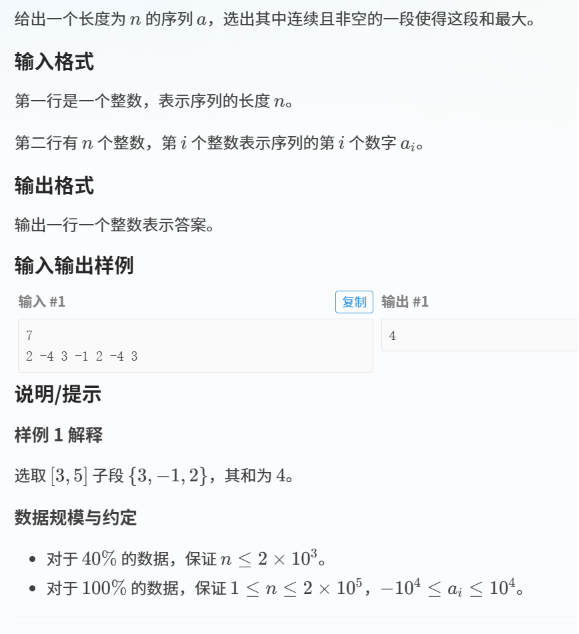Screen dimensions: 579x634
Task: Tap the 复制 button for 输入 #1
Action: click(x=354, y=302)
